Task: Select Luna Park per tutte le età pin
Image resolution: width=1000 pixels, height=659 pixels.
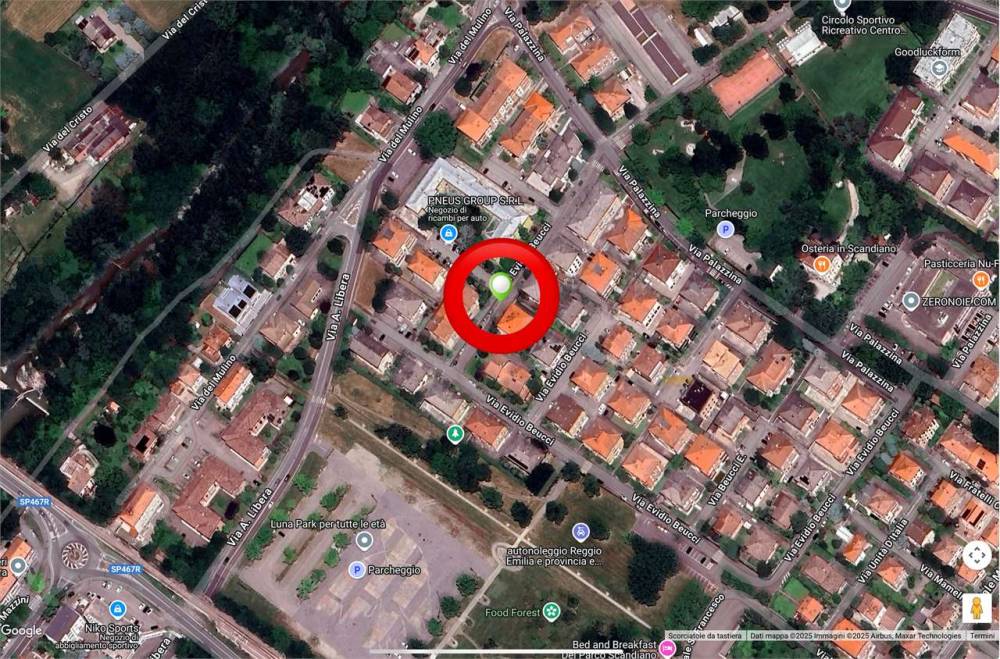Action: 364,540
